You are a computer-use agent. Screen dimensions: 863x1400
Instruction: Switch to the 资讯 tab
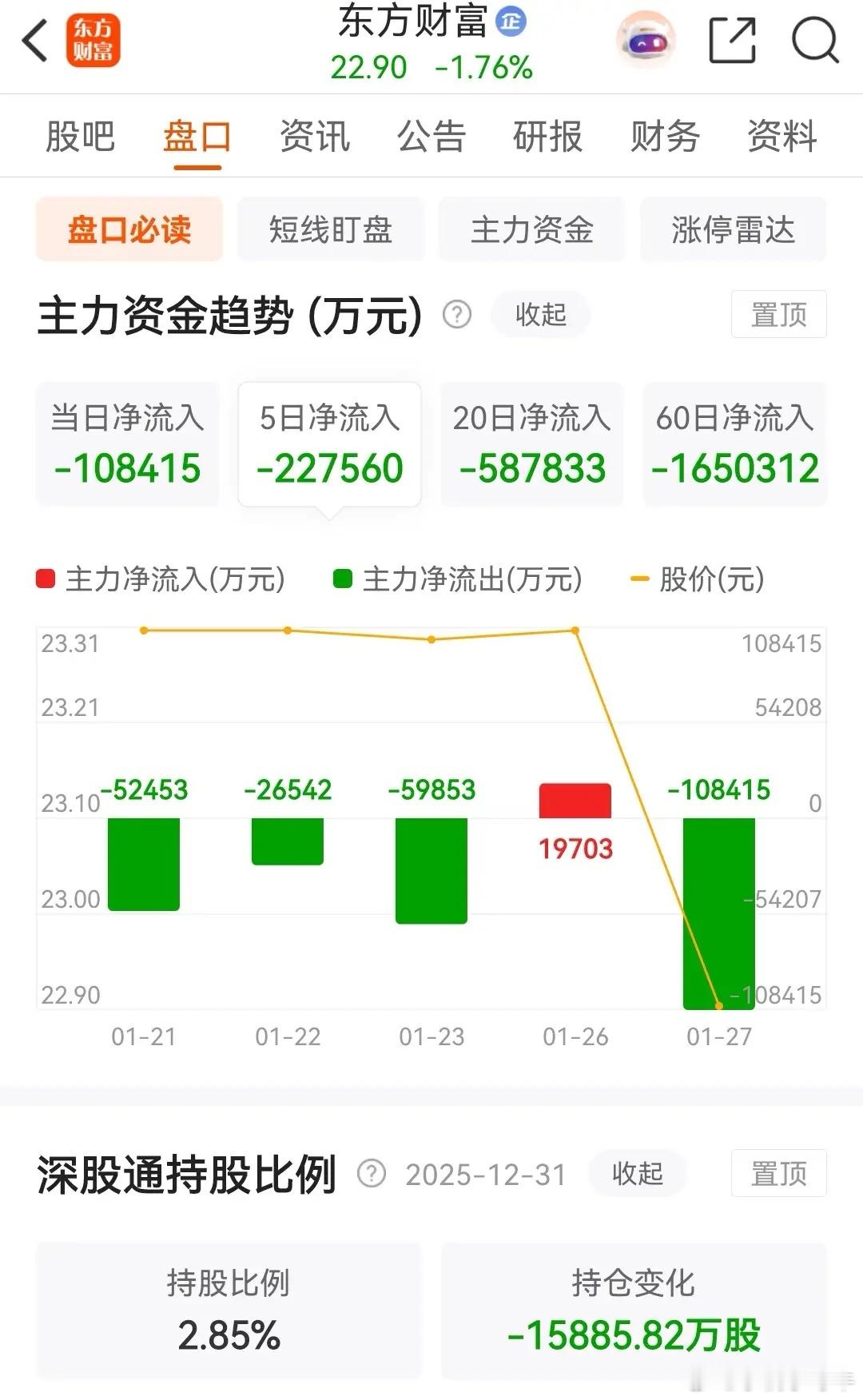click(314, 137)
